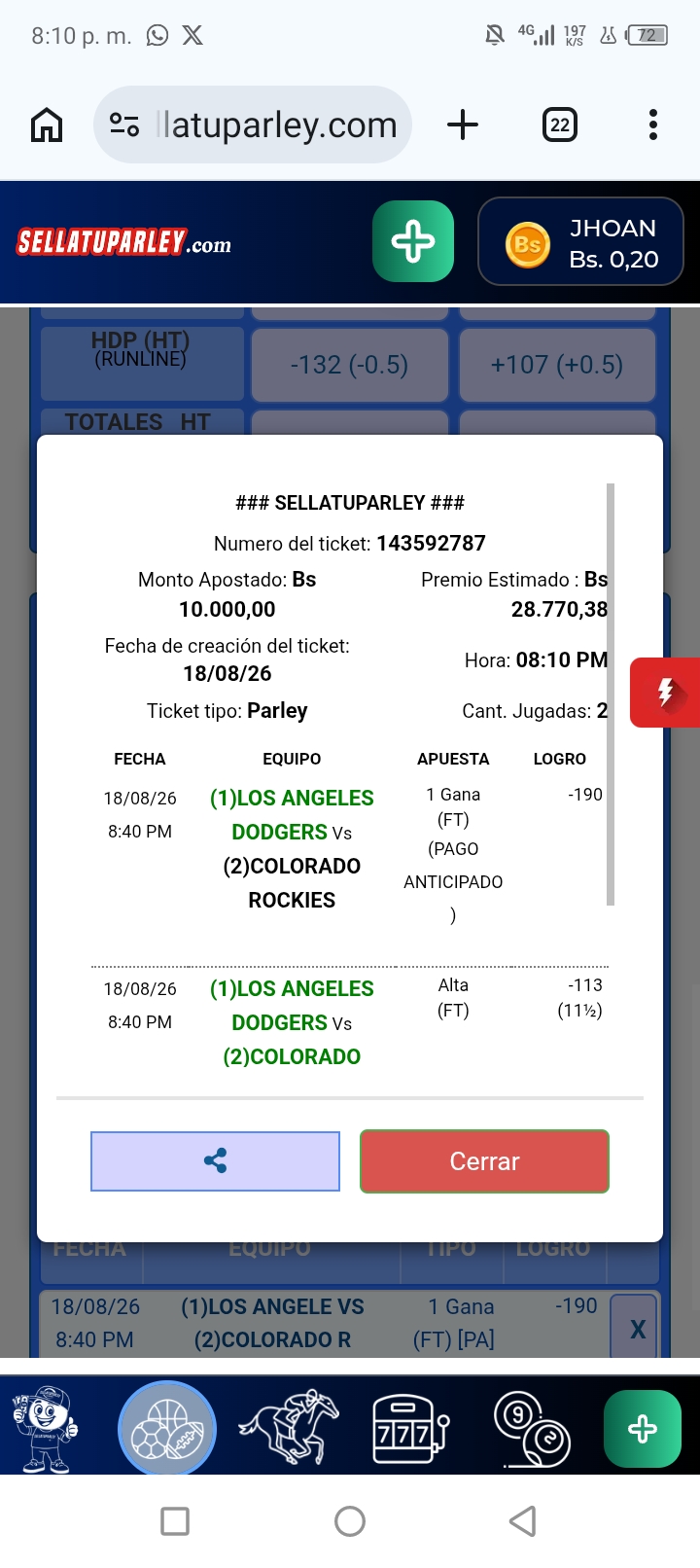This screenshot has width=700, height=1568.
Task: Open the red lightning quick-access tab
Action: 665,693
